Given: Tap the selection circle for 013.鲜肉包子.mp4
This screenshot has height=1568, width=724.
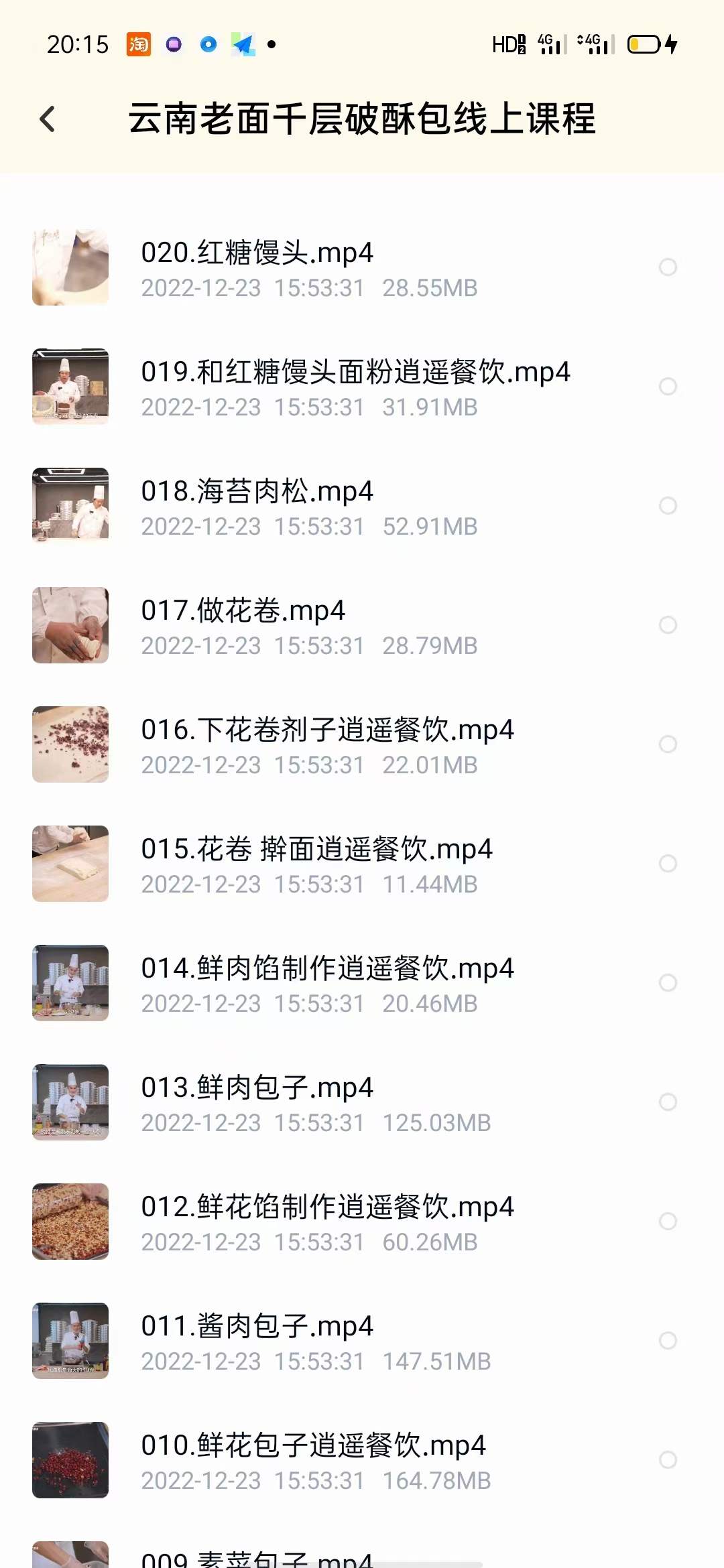Looking at the screenshot, I should [x=668, y=1102].
